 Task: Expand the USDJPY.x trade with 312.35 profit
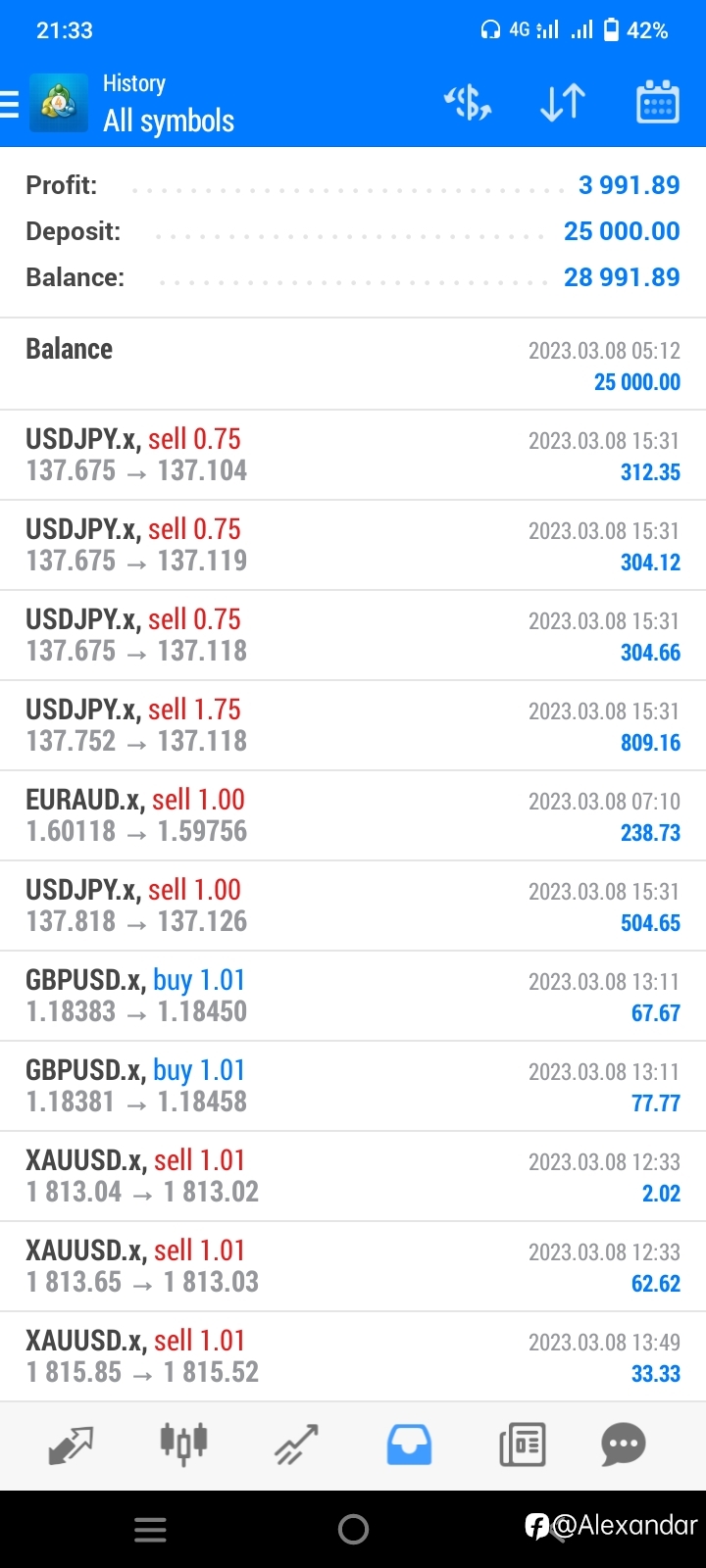point(353,455)
